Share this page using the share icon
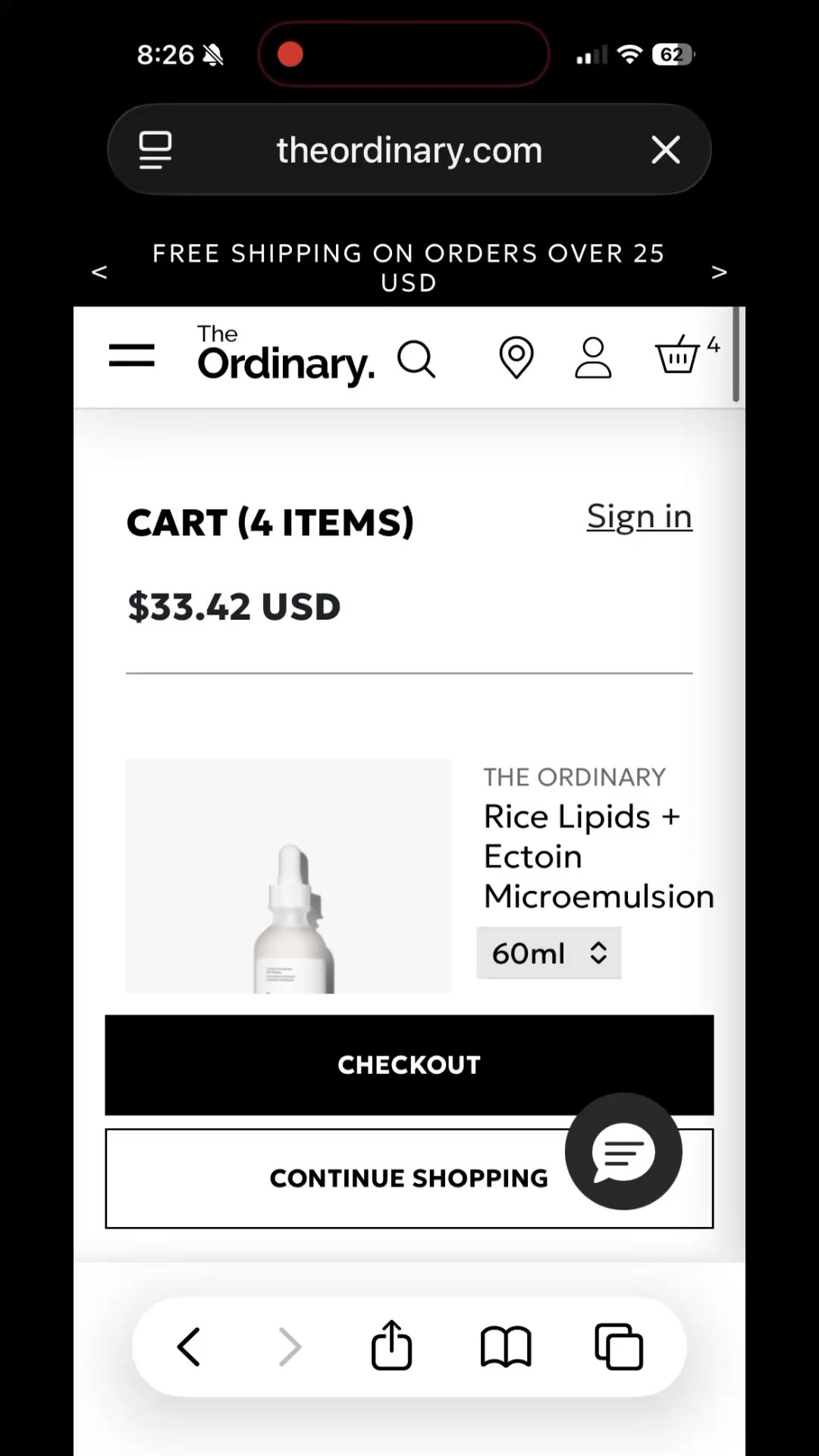819x1456 pixels. (391, 1345)
